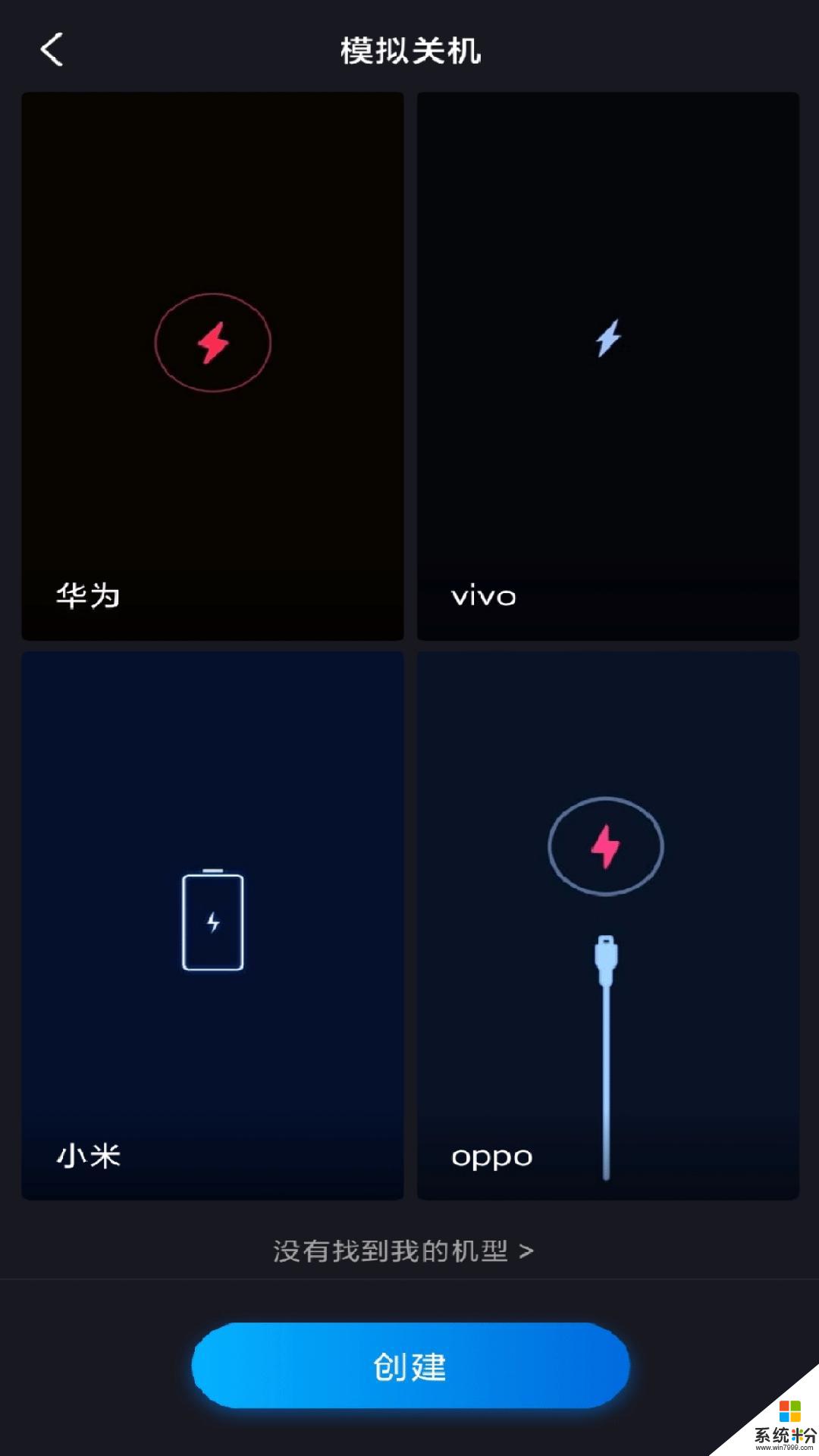Open the 没有找到我的机型 link
This screenshot has width=819, height=1456.
point(403,1251)
